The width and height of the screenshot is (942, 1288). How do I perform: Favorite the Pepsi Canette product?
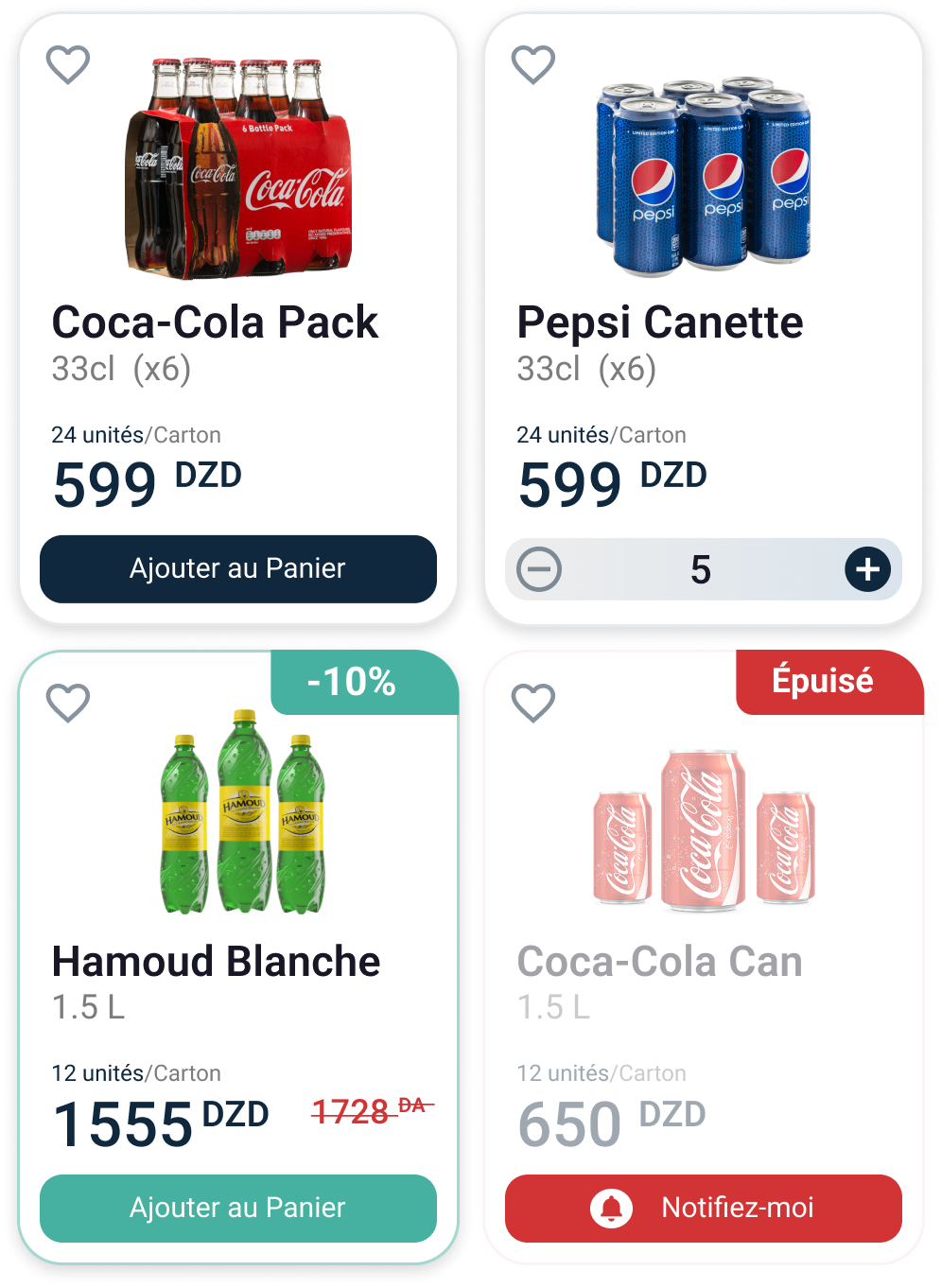(533, 65)
